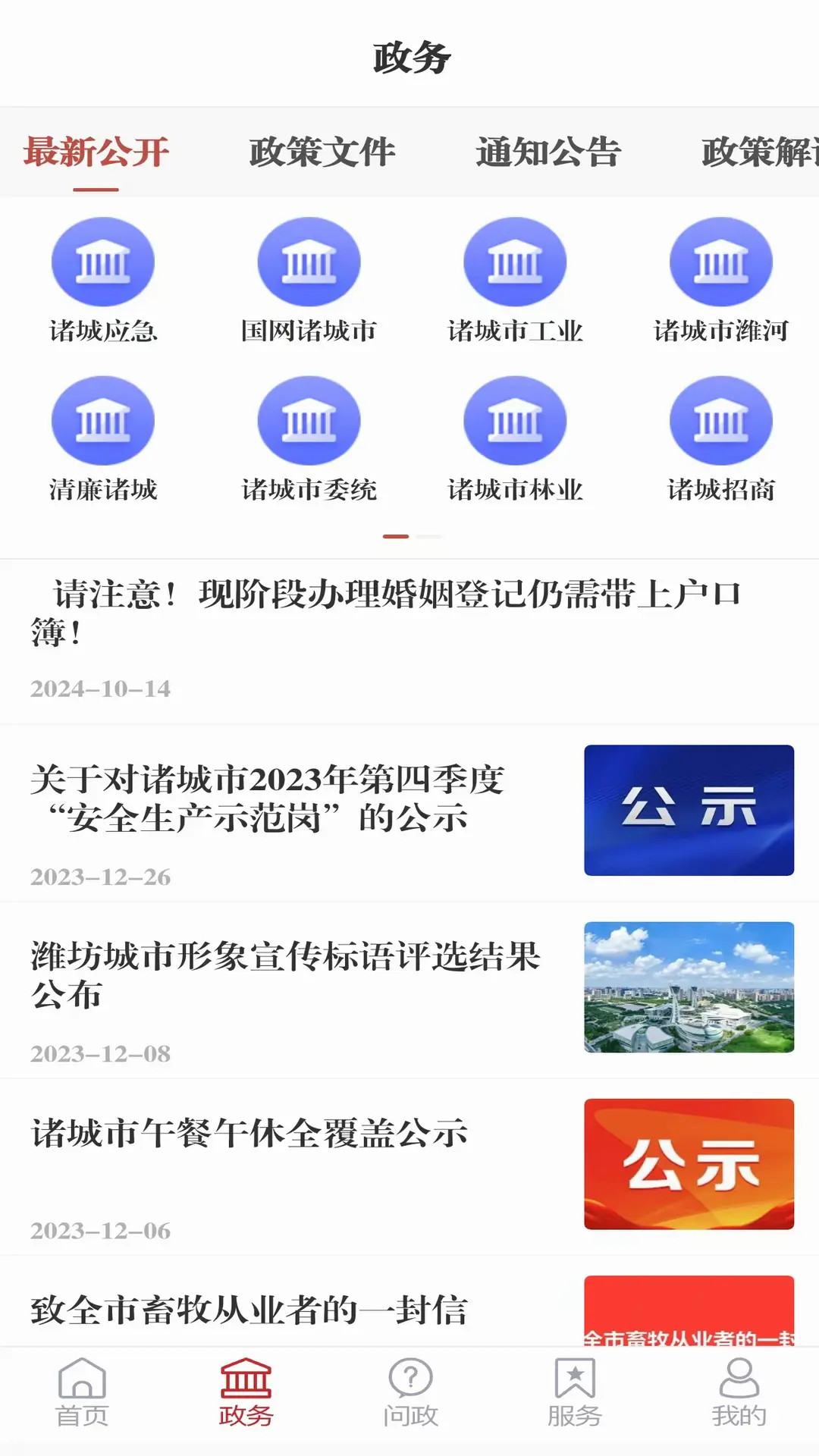Select the 国网诸城市 icon
The height and width of the screenshot is (1456, 819).
pyautogui.click(x=309, y=262)
